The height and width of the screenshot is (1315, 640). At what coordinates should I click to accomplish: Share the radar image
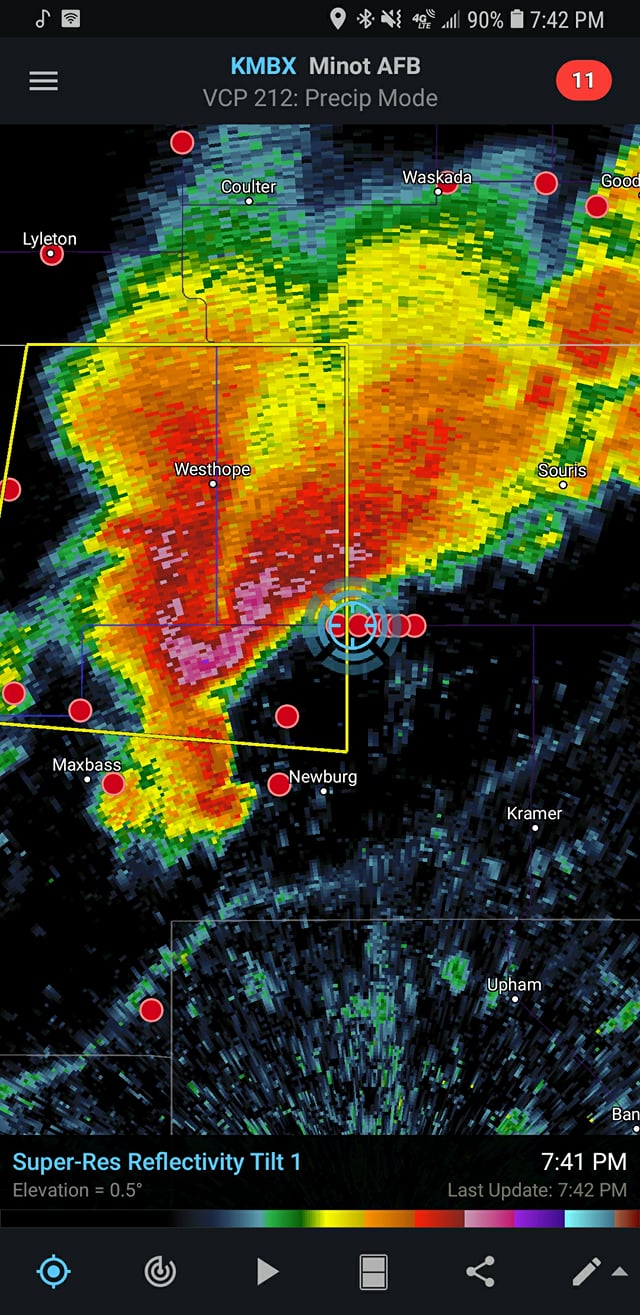tap(480, 1271)
